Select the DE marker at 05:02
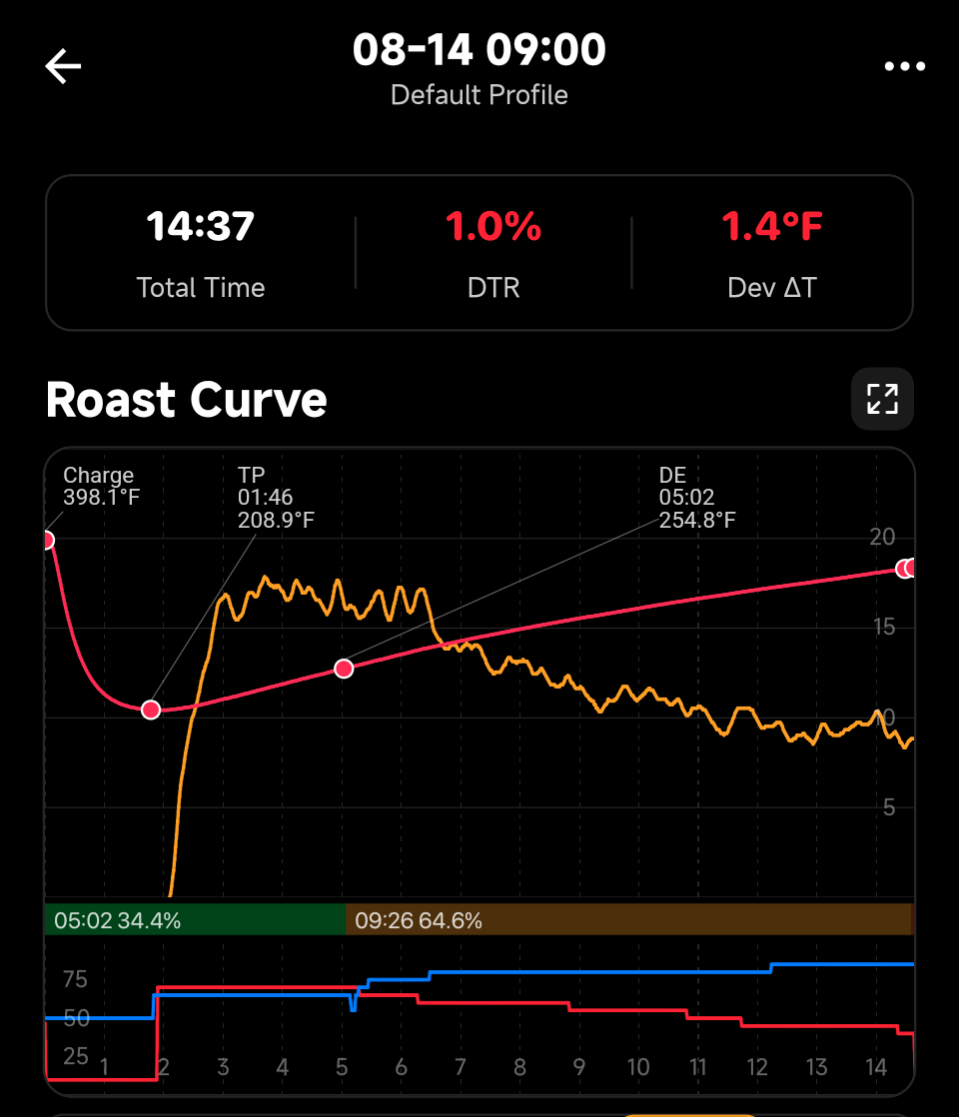959x1117 pixels. (x=344, y=667)
